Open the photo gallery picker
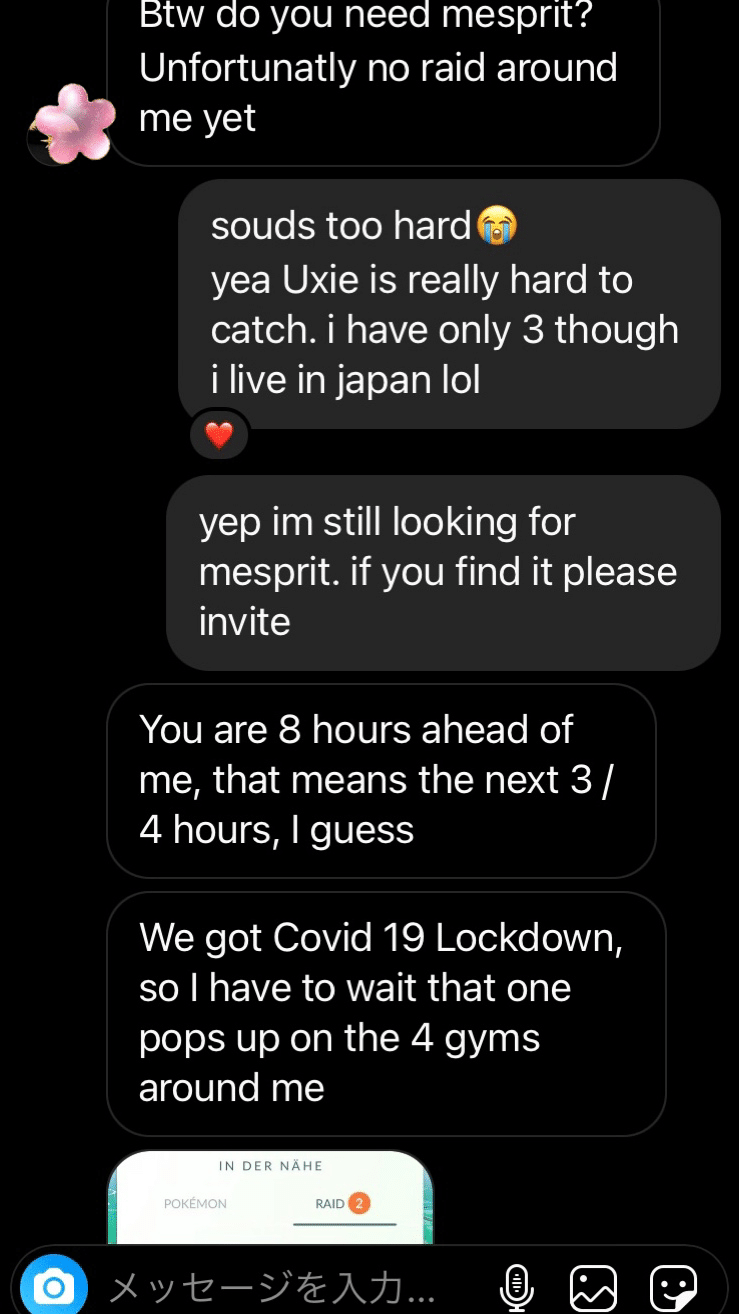 (593, 1286)
